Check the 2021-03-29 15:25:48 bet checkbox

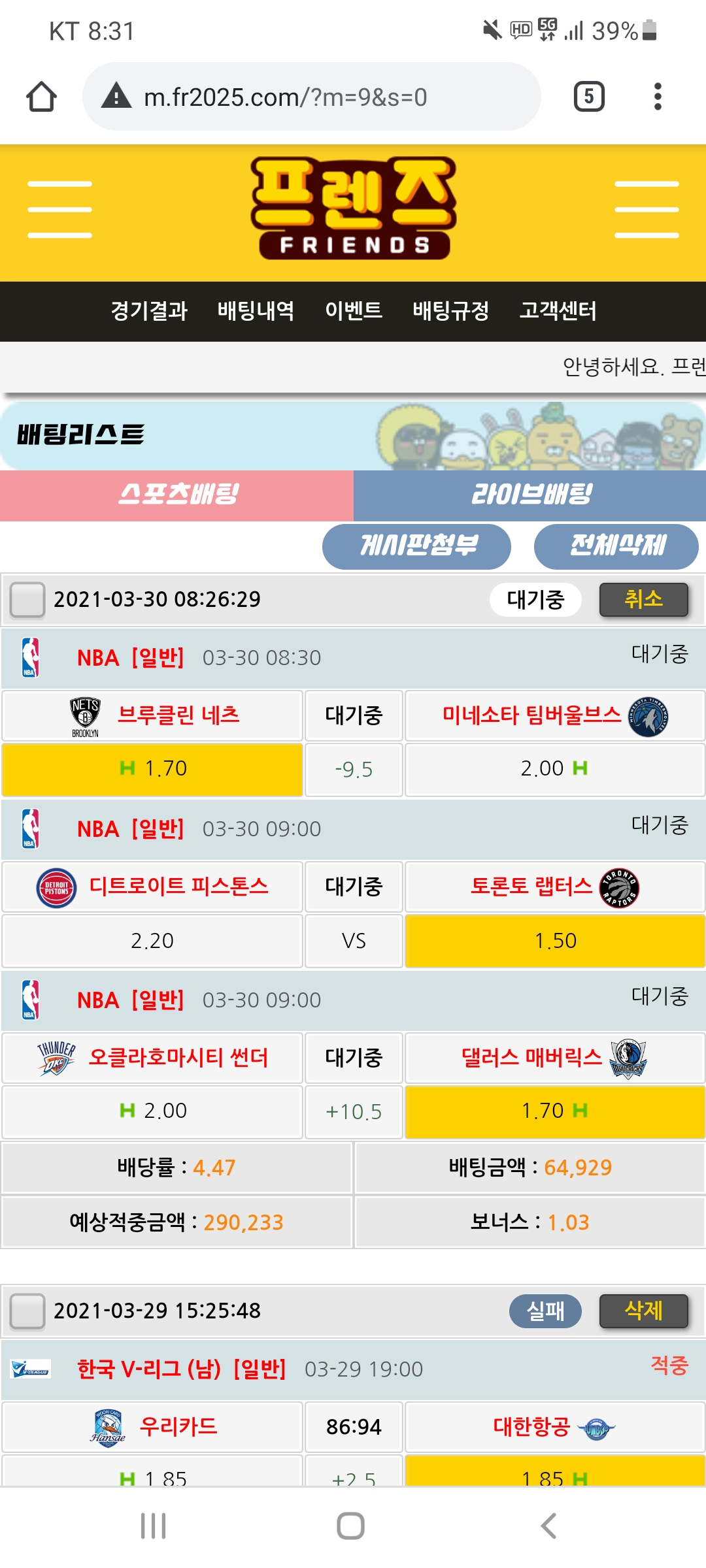pyautogui.click(x=27, y=1311)
